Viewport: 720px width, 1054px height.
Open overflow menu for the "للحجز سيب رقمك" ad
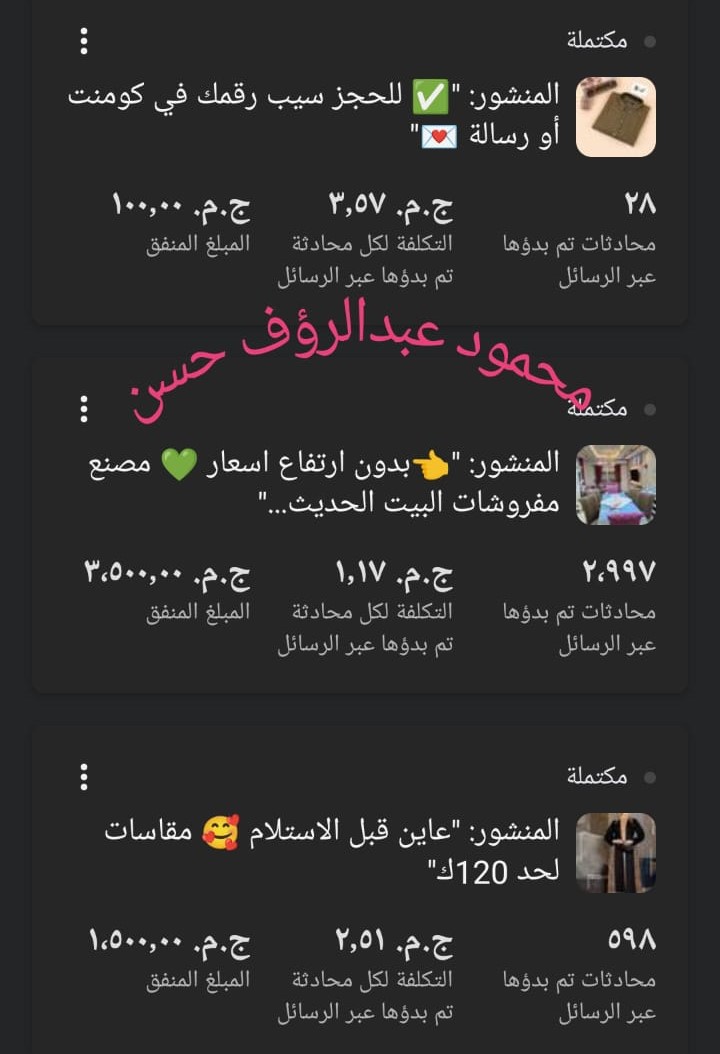pyautogui.click(x=84, y=41)
